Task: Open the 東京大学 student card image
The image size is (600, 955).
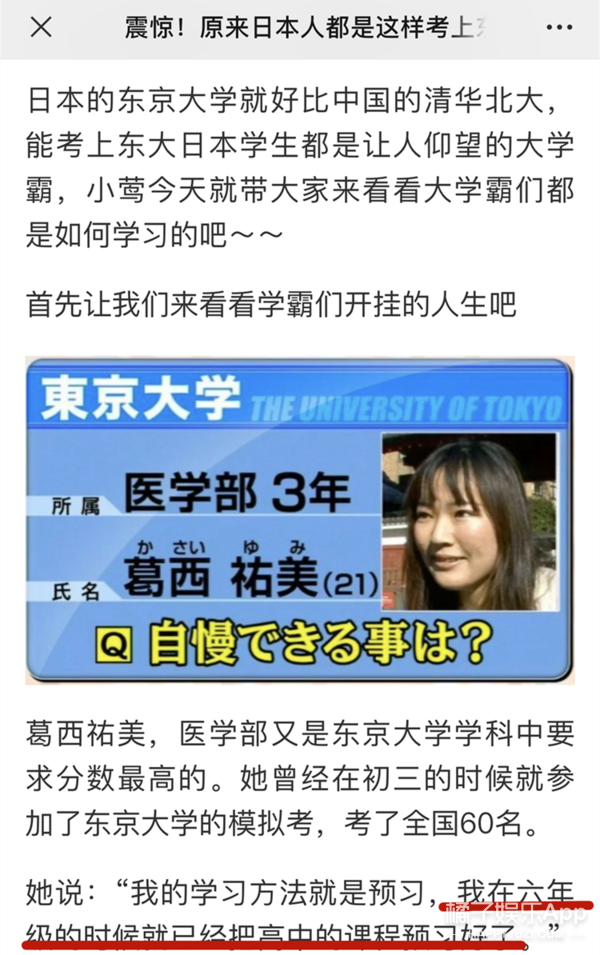Action: (299, 520)
